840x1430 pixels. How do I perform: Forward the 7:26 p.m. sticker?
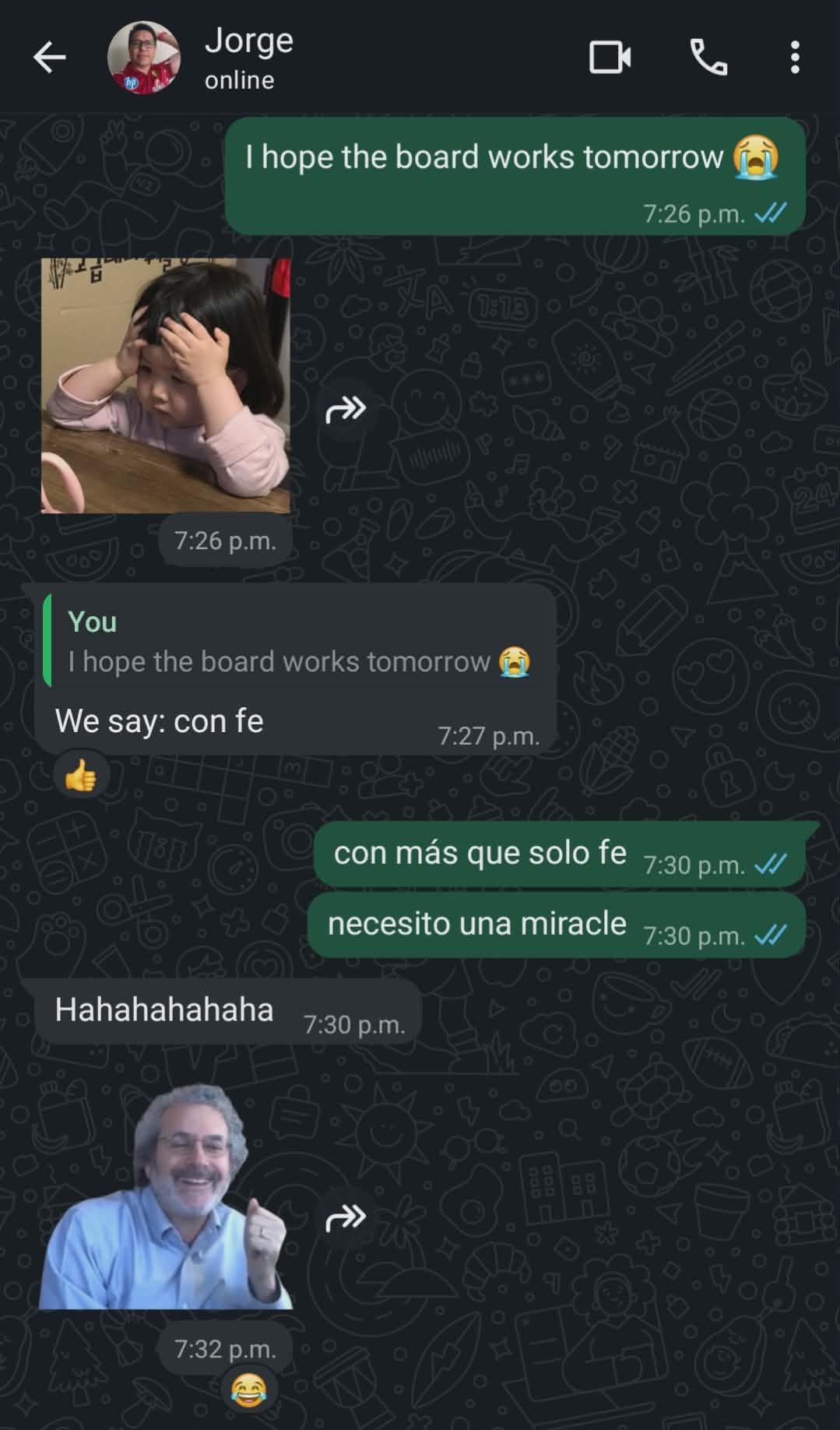(346, 408)
